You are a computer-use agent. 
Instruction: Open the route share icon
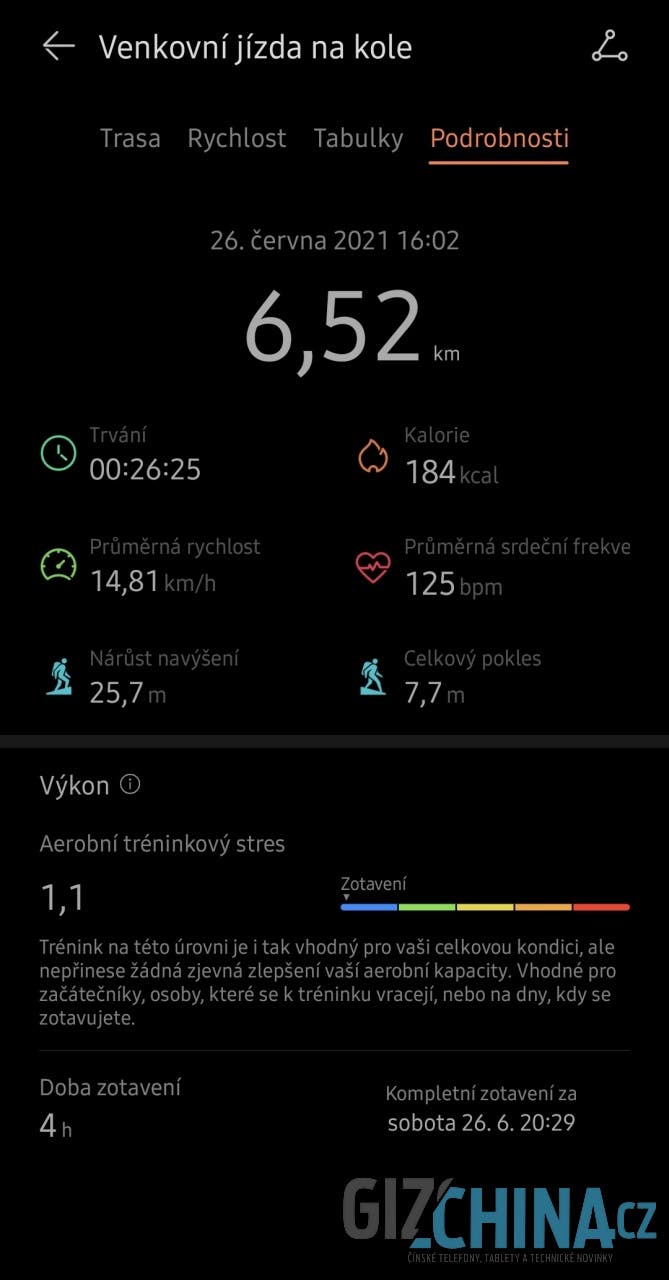click(609, 47)
